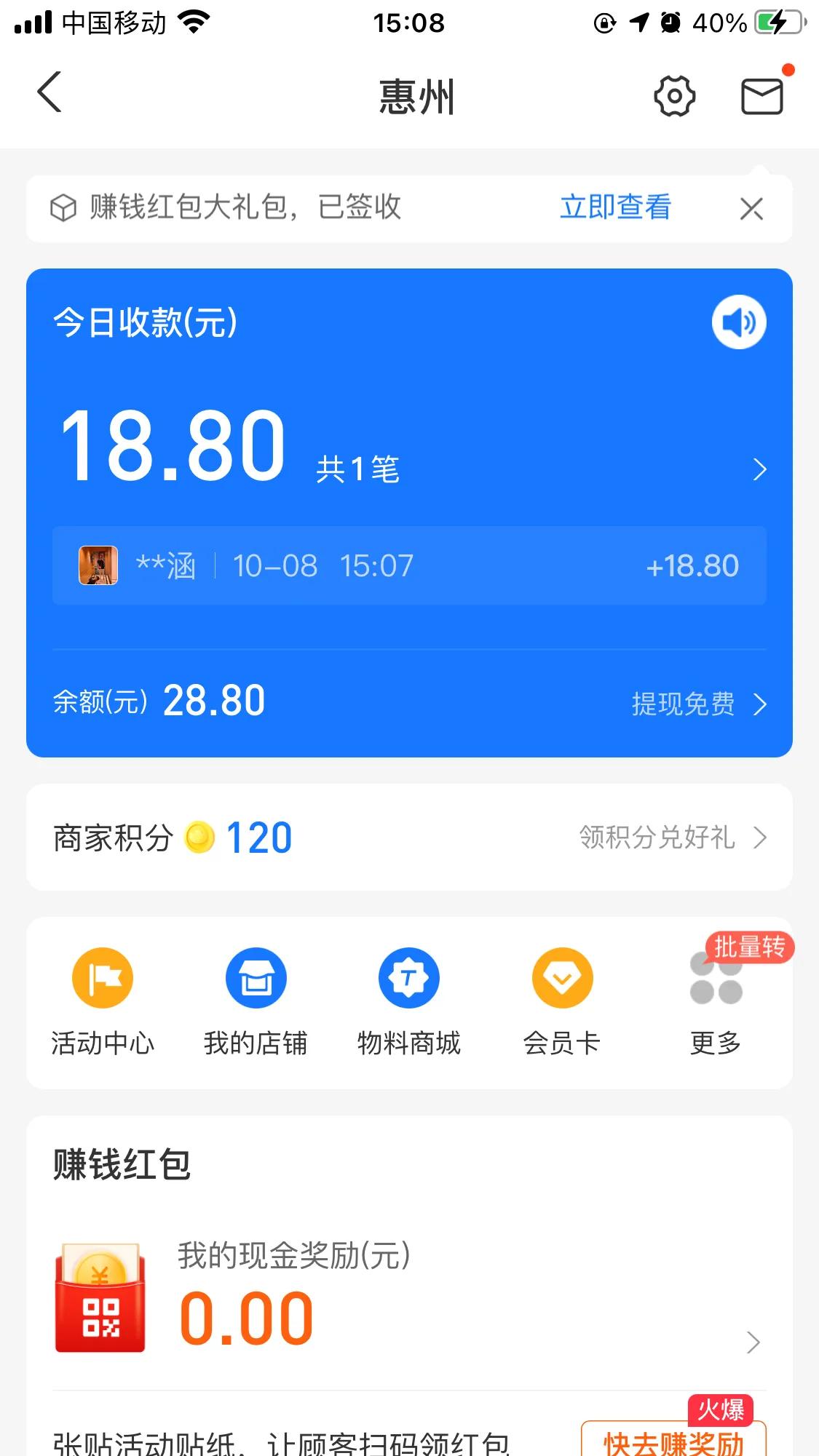Open the settings gear icon
The width and height of the screenshot is (819, 1456).
coord(673,95)
